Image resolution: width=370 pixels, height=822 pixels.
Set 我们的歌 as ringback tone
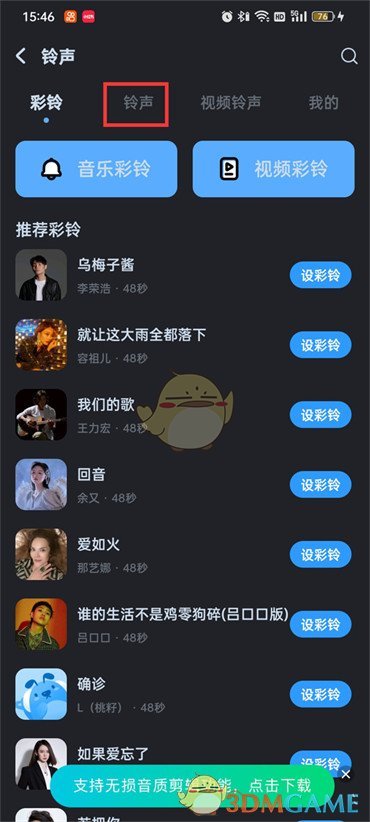321,415
